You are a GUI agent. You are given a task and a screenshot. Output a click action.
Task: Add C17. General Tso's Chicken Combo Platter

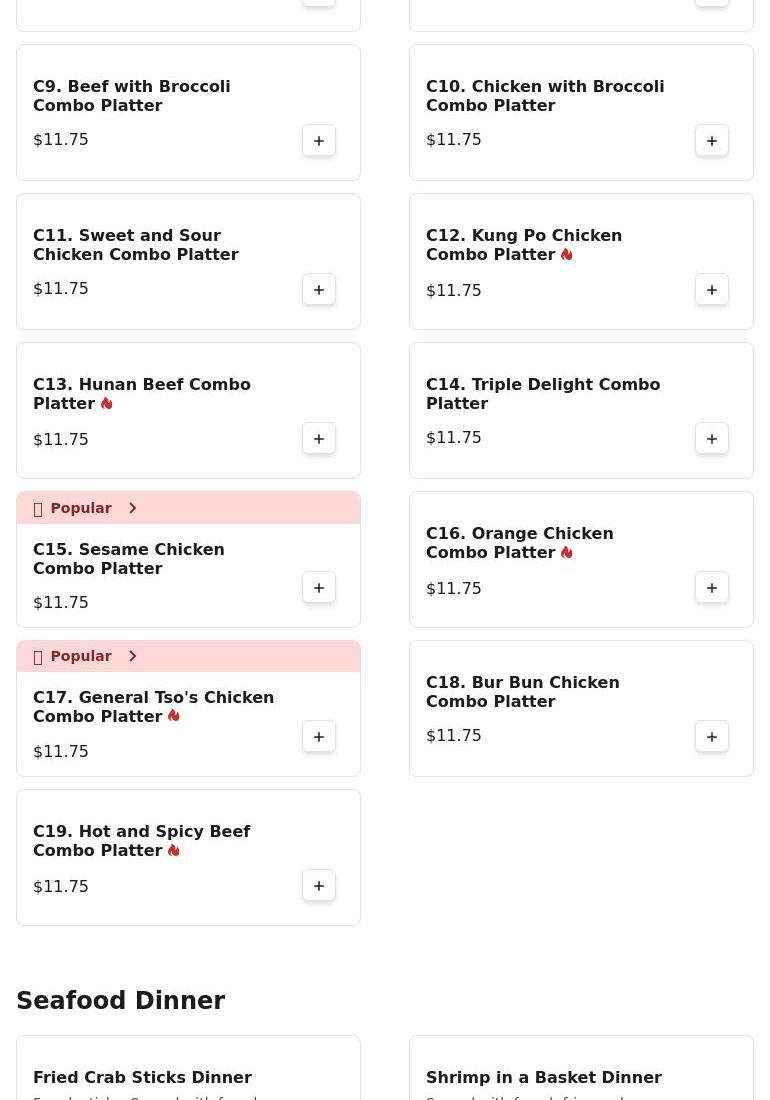[319, 736]
